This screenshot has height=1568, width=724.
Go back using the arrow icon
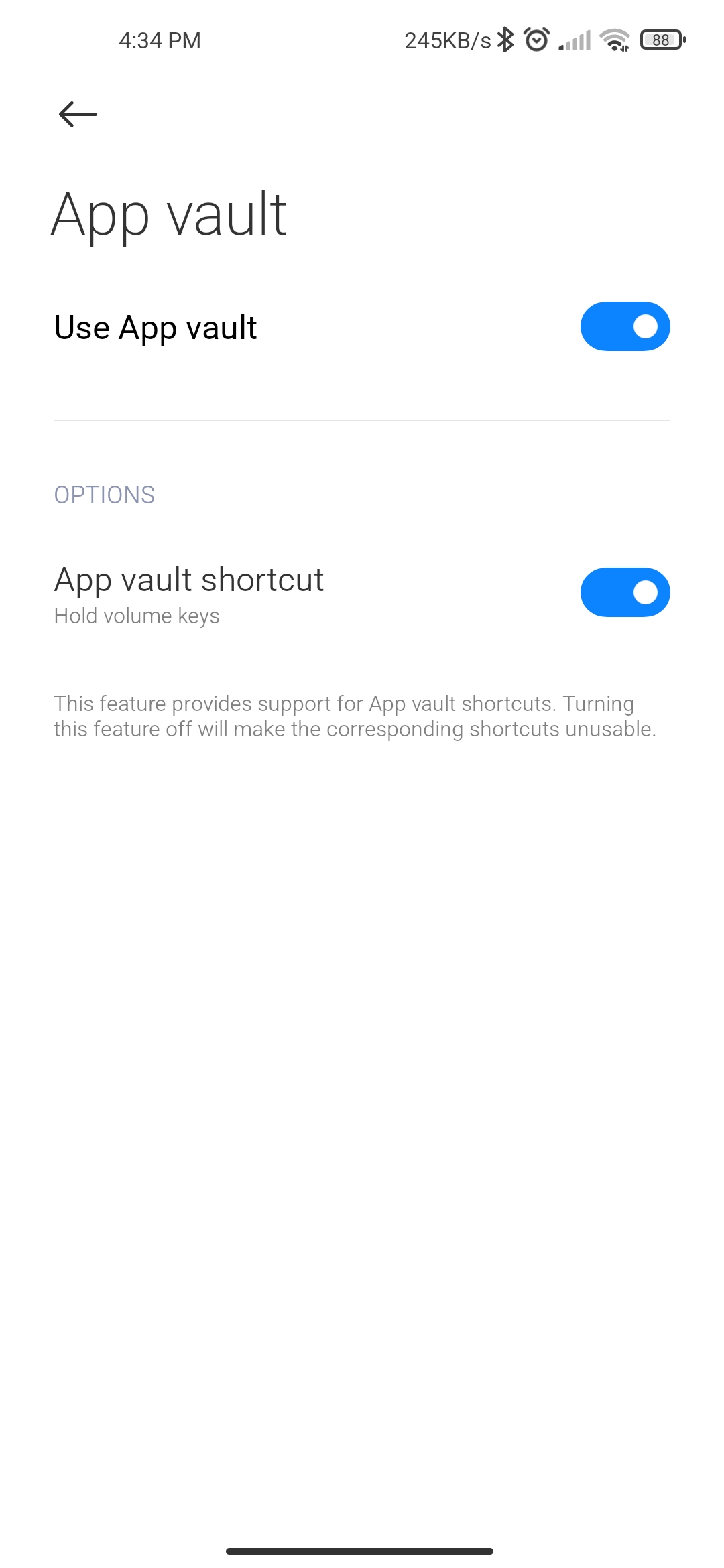tap(78, 114)
